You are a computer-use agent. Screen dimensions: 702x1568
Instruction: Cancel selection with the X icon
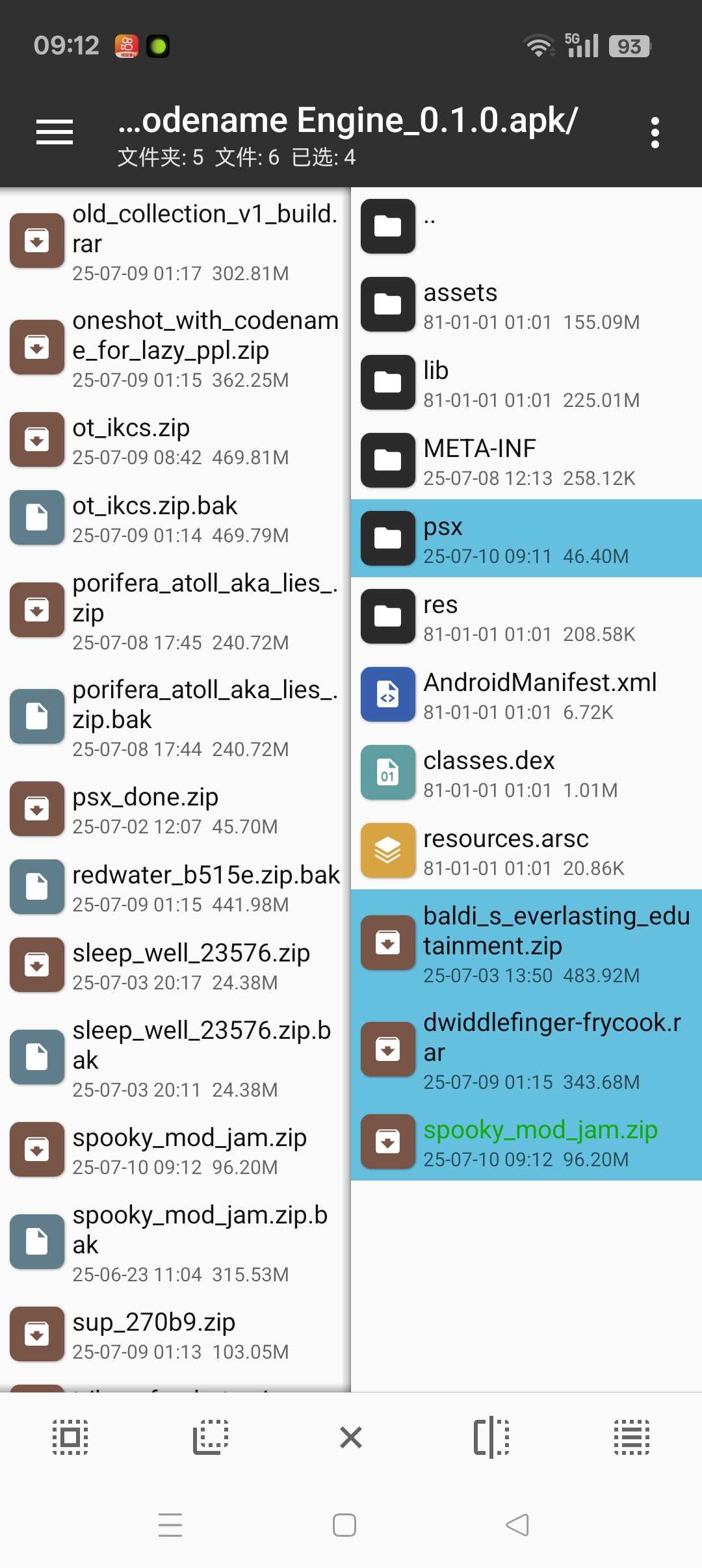click(351, 1437)
